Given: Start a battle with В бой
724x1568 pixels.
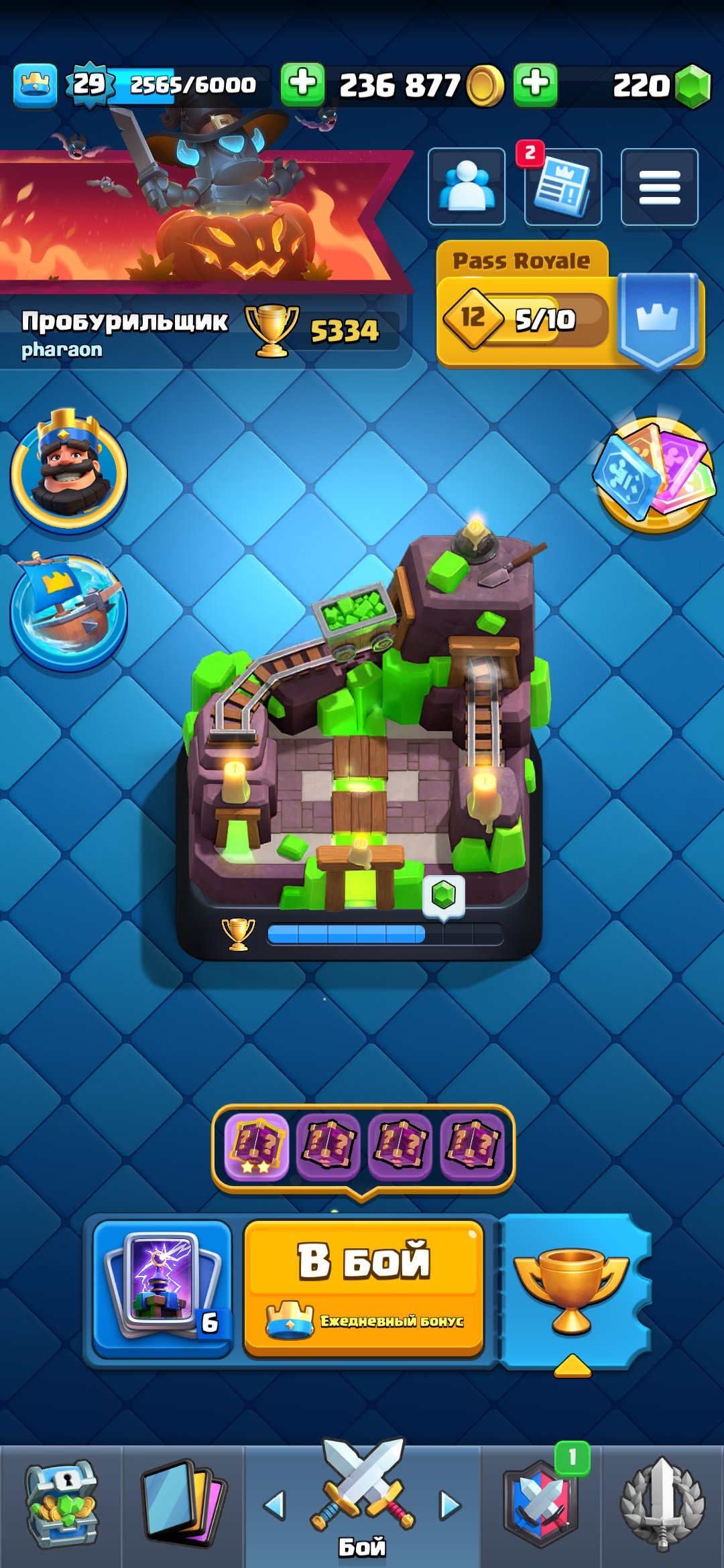Looking at the screenshot, I should (364, 1287).
